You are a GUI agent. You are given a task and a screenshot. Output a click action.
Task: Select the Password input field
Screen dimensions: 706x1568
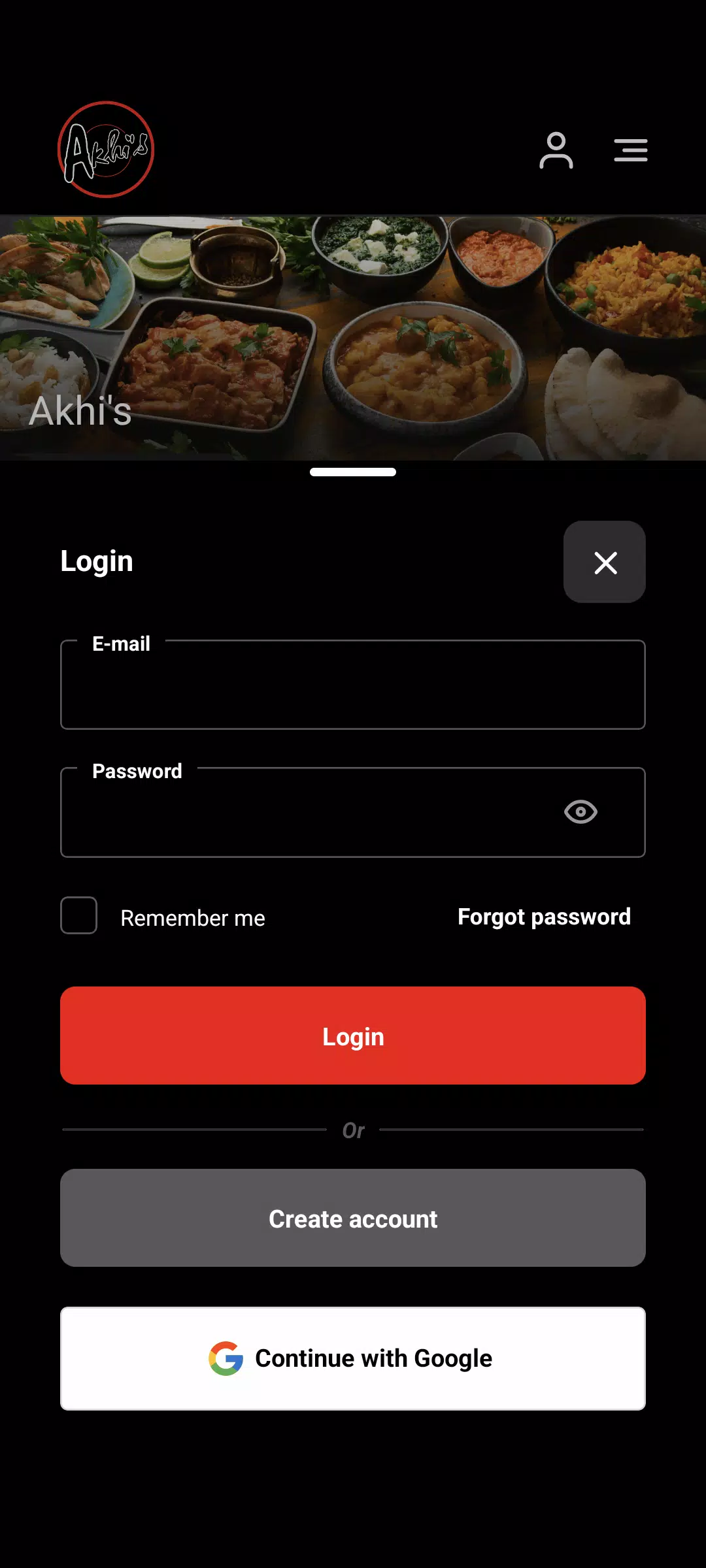307,813
